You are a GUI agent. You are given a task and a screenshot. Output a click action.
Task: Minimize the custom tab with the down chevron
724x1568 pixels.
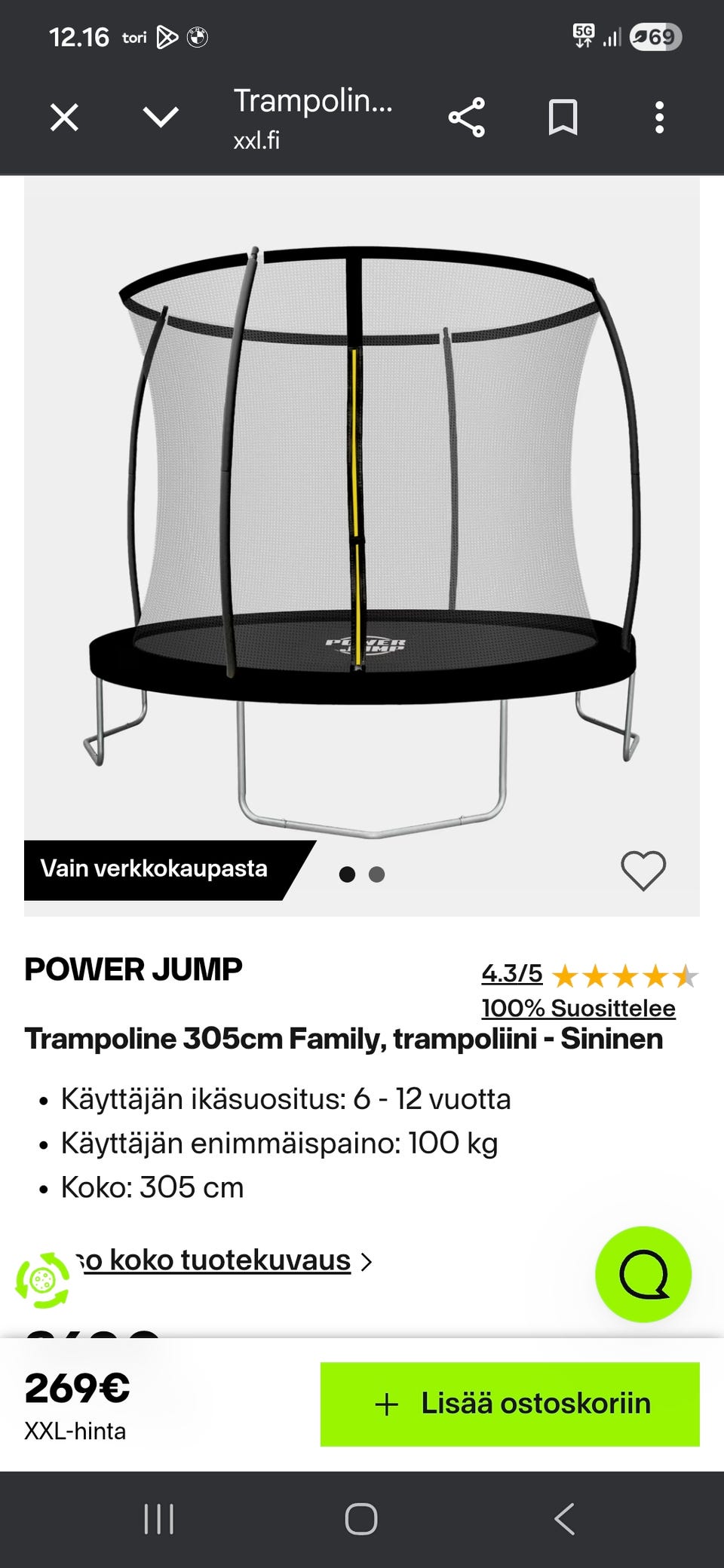click(161, 118)
